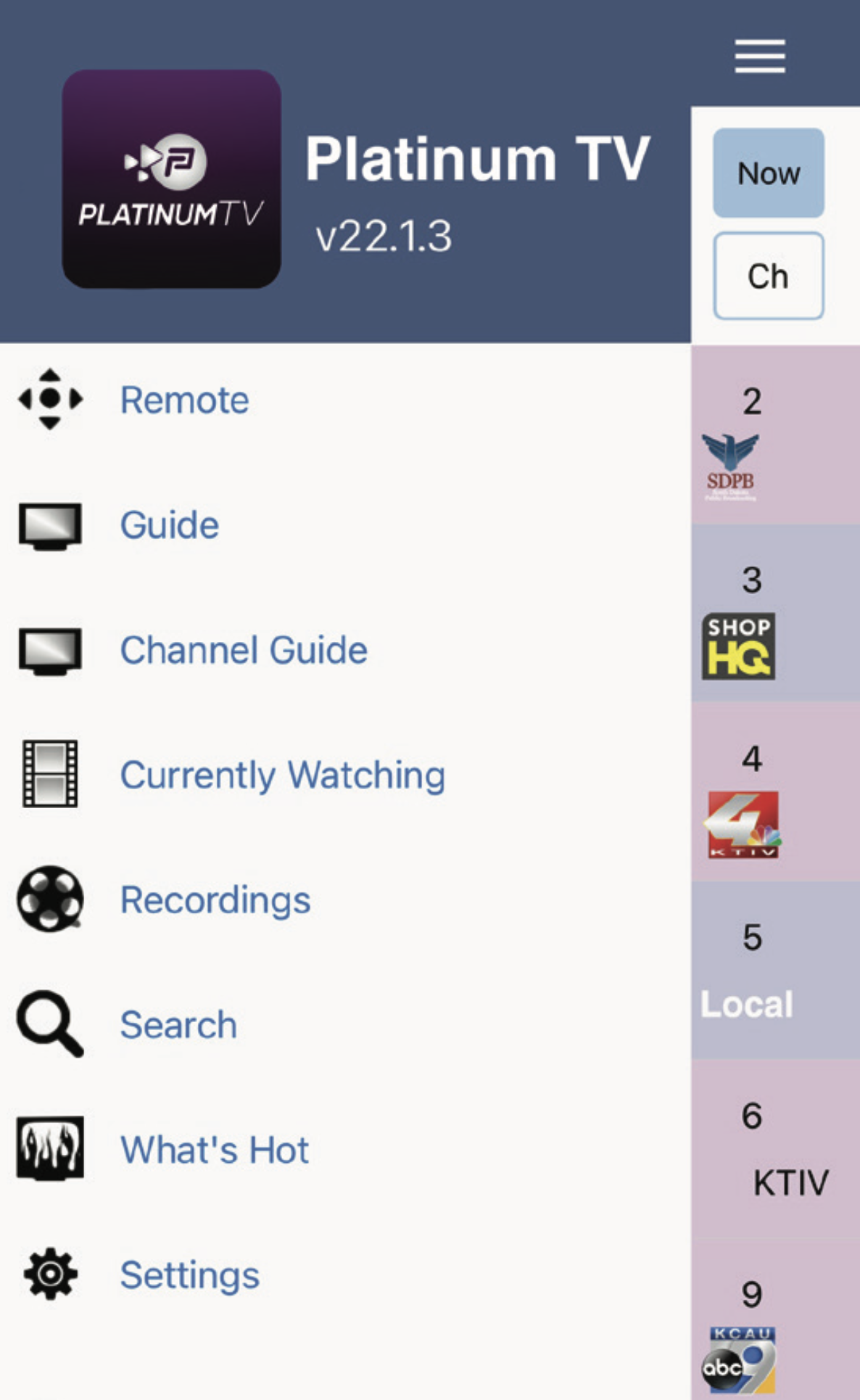Click the Search magnifying glass icon
The height and width of the screenshot is (1400, 860).
click(49, 1024)
